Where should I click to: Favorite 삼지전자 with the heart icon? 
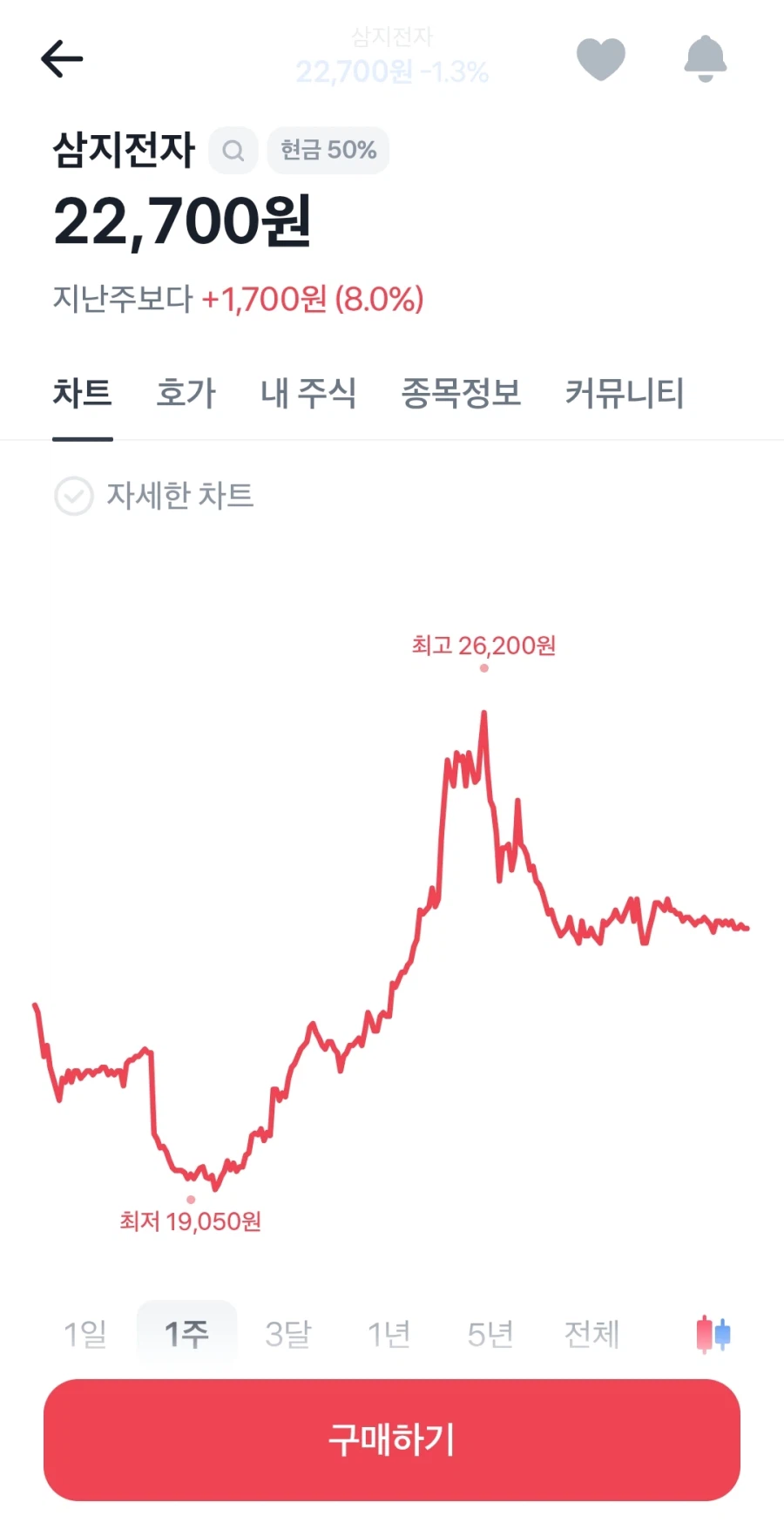point(602,57)
